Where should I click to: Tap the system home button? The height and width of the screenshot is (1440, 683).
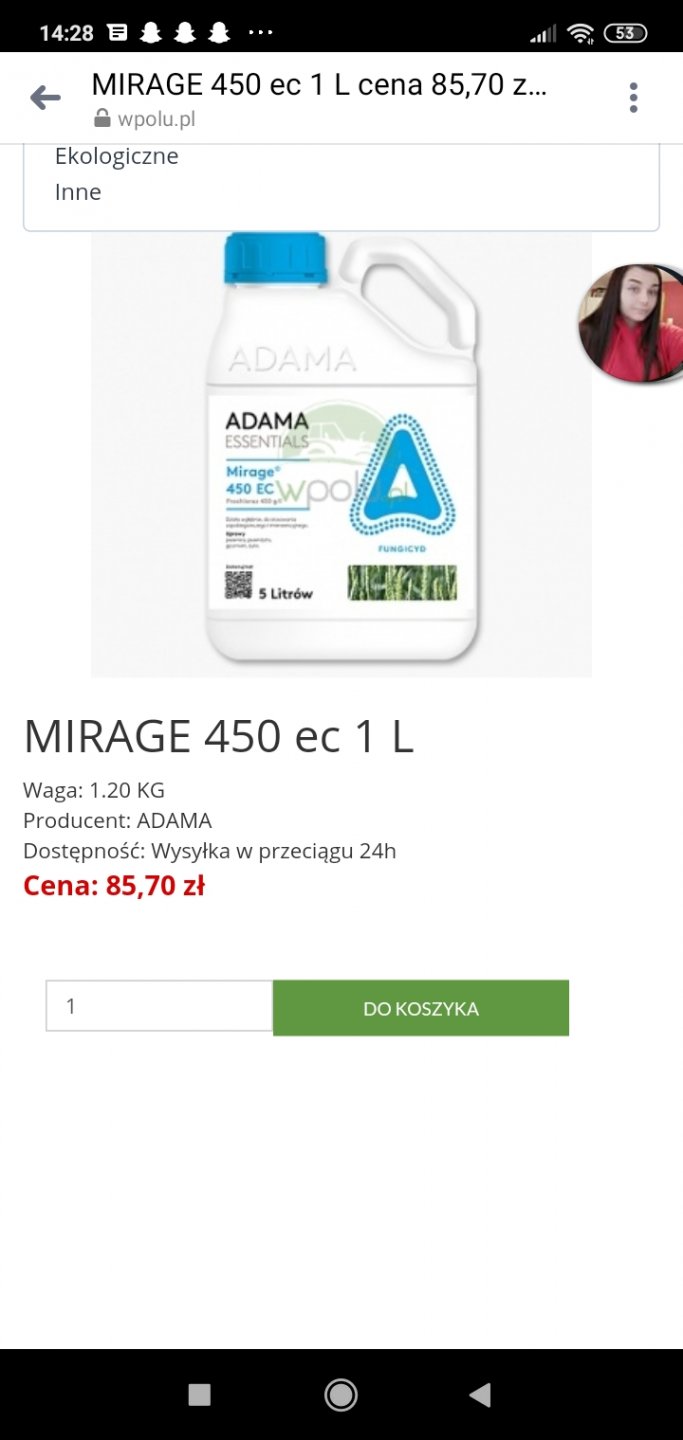click(x=341, y=1394)
